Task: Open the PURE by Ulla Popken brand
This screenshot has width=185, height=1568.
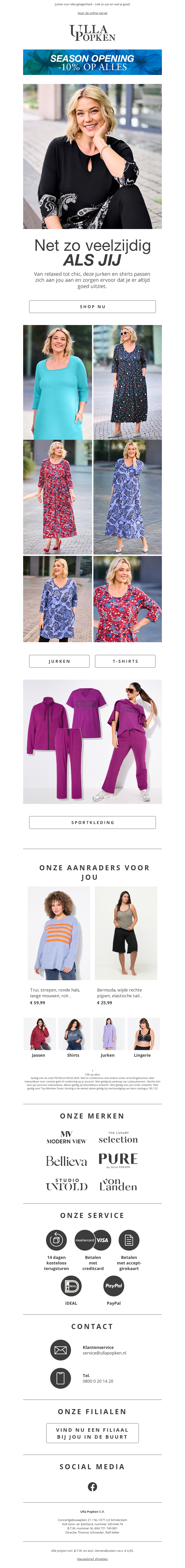Action: coord(118,1159)
